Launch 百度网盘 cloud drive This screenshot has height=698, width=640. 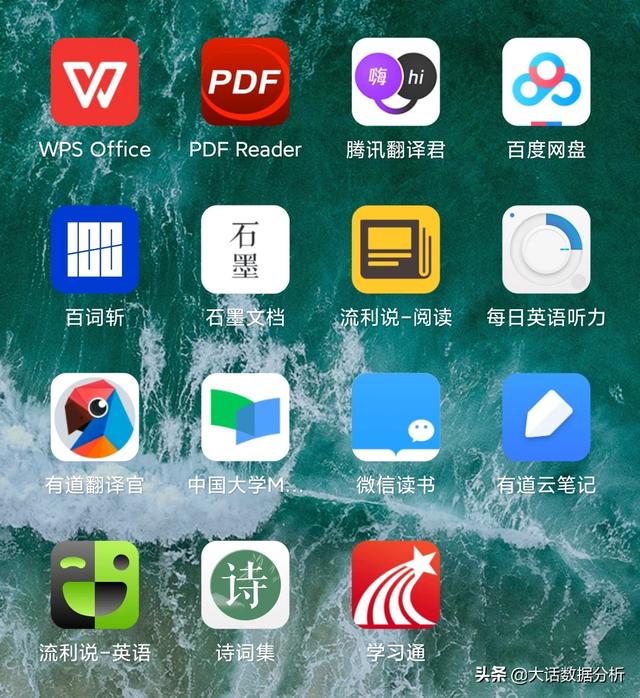546,83
